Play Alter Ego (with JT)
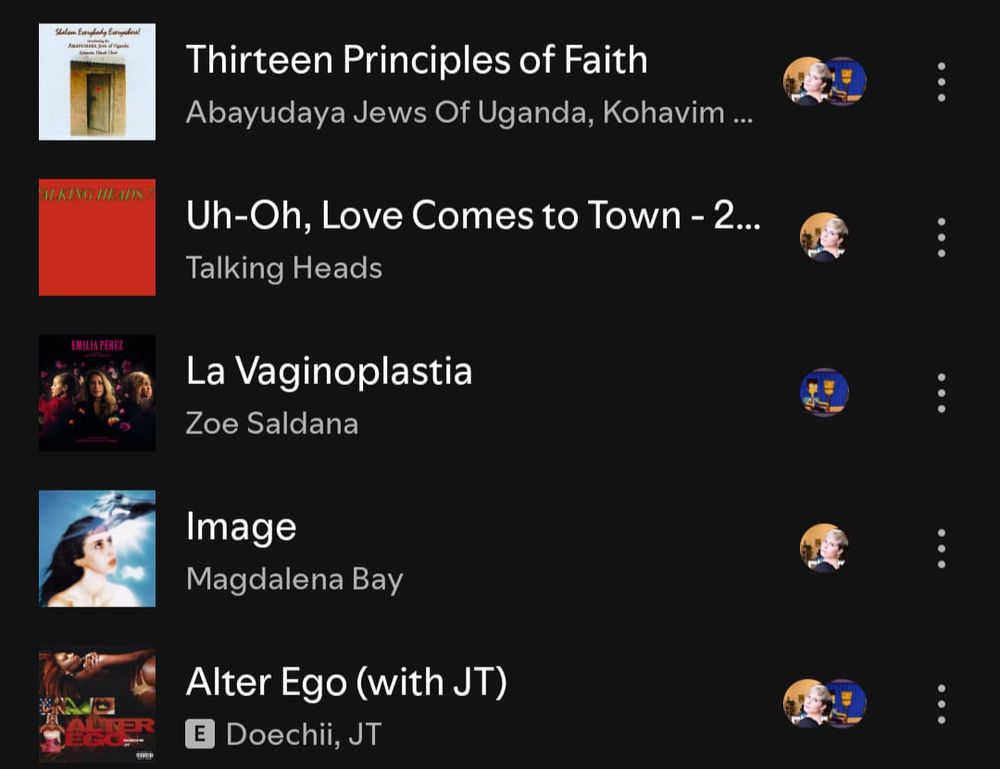 [346, 683]
